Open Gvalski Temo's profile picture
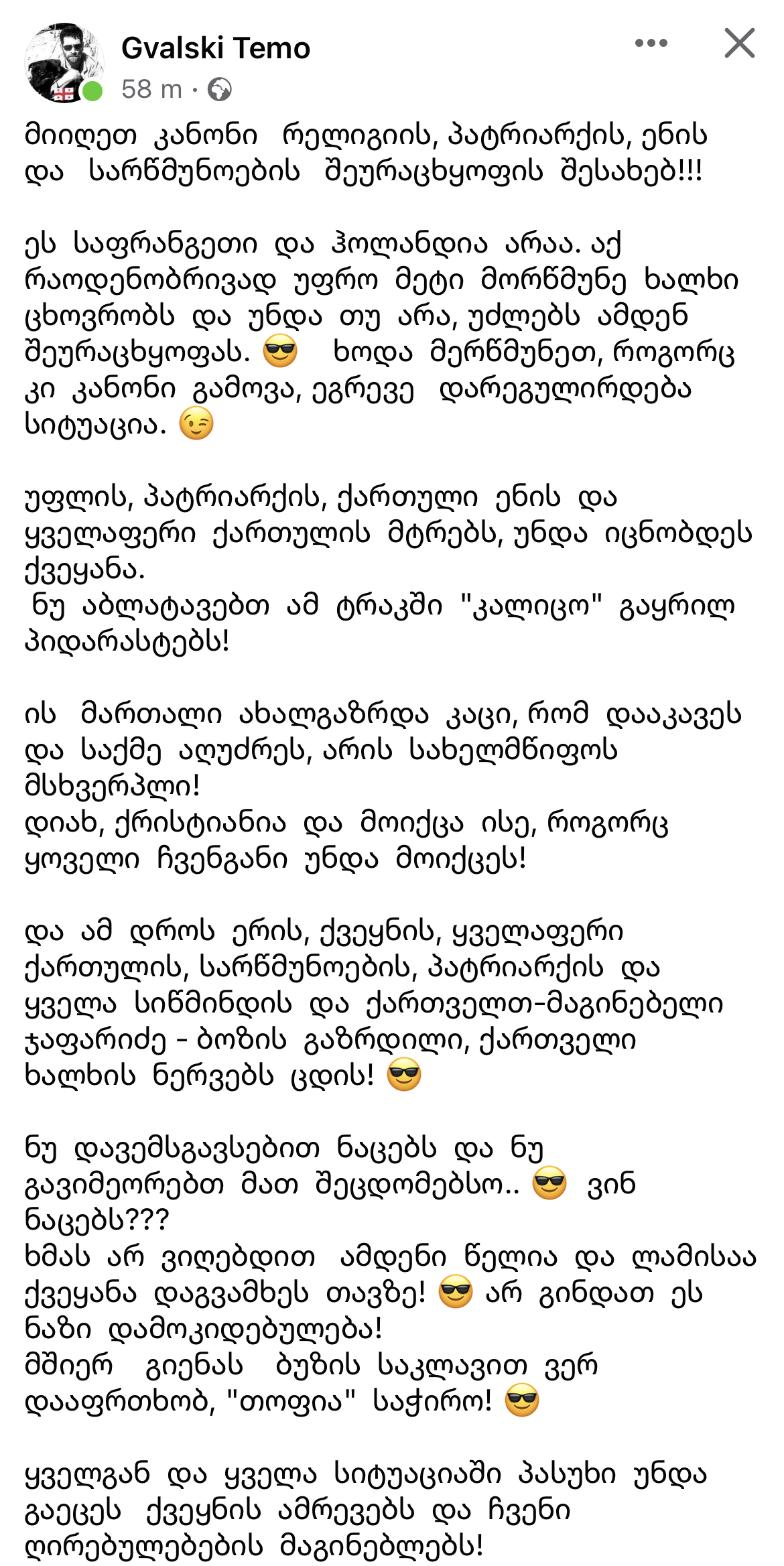Image resolution: width=784 pixels, height=1566 pixels. 63,63
